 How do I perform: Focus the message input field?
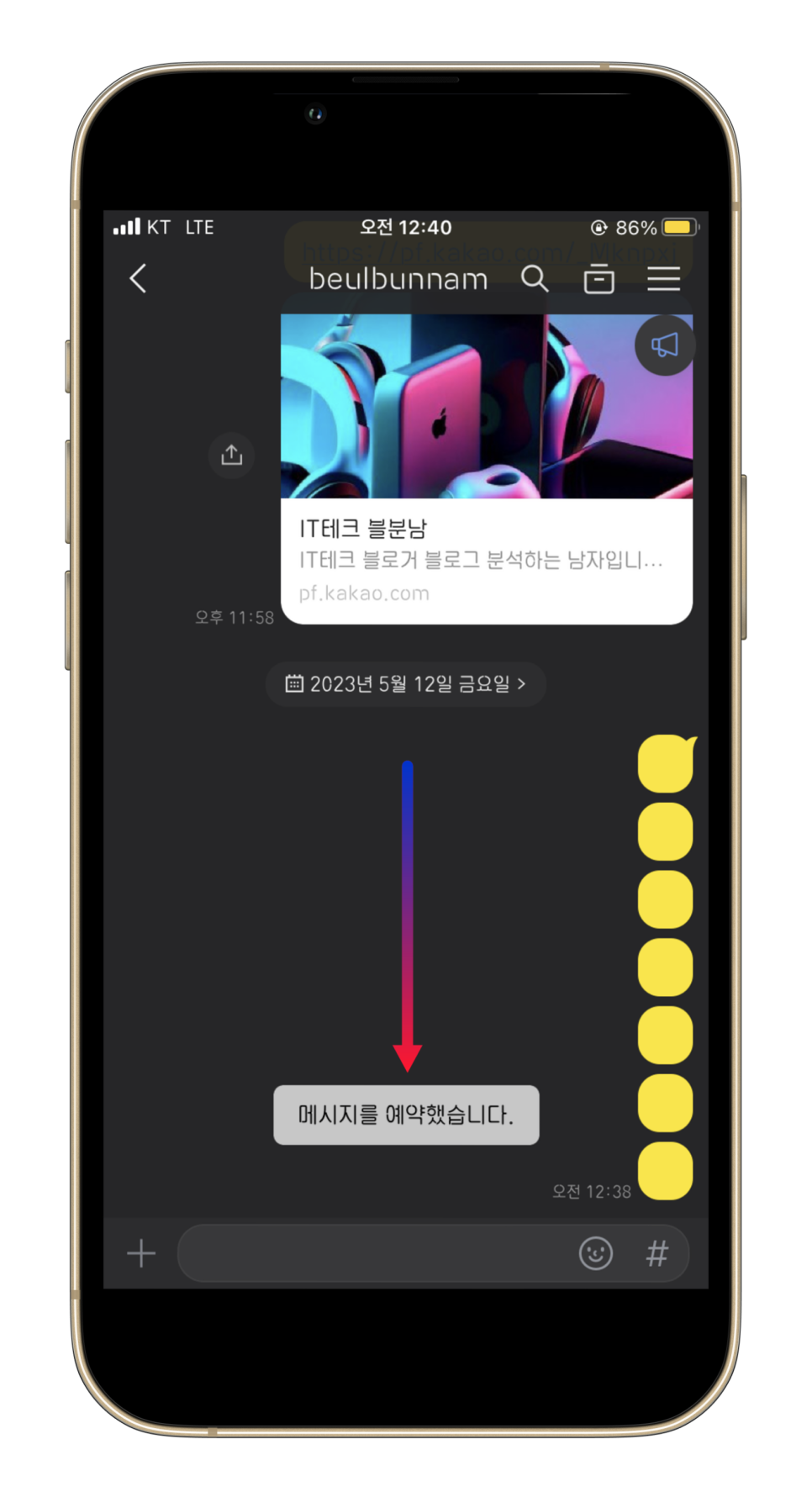click(374, 1253)
